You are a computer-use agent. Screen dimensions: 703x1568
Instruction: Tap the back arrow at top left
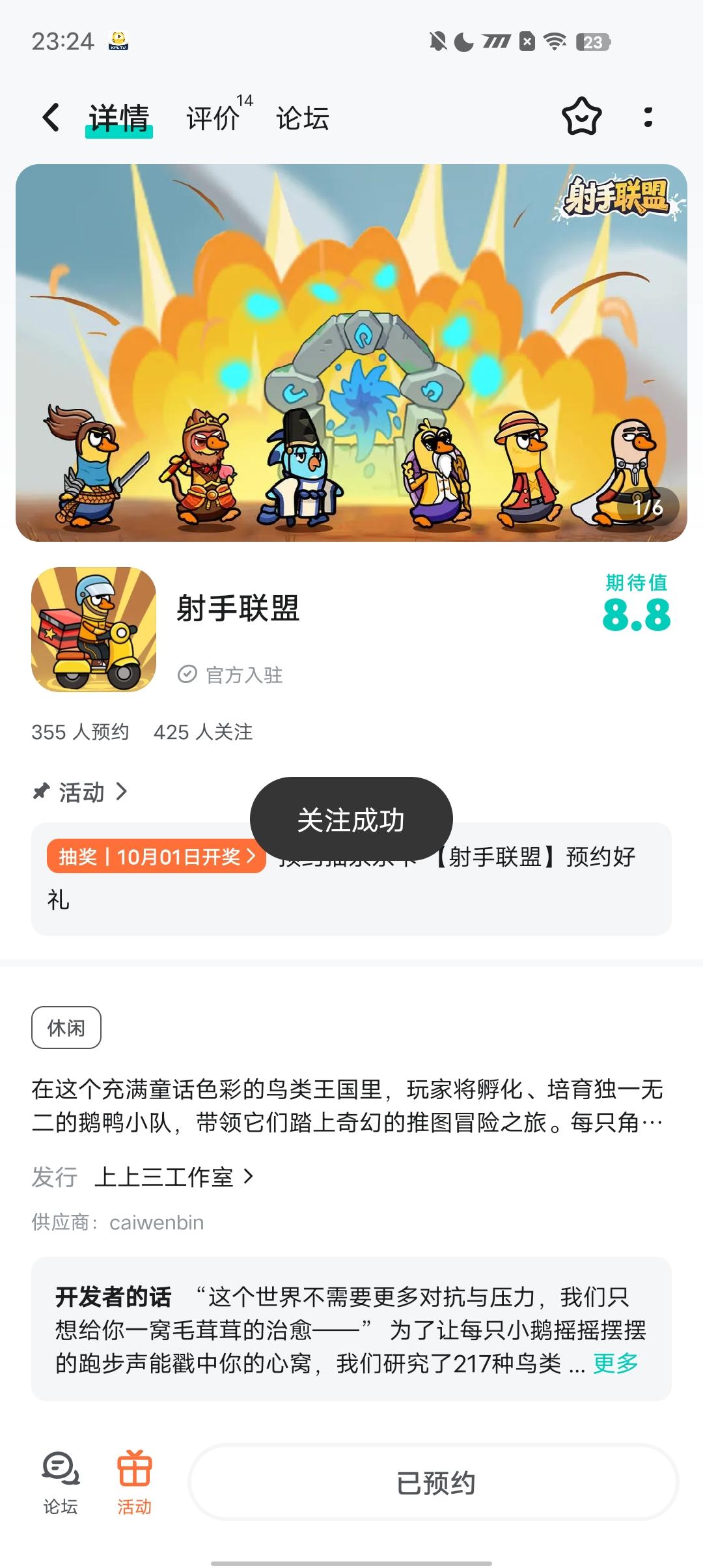49,119
